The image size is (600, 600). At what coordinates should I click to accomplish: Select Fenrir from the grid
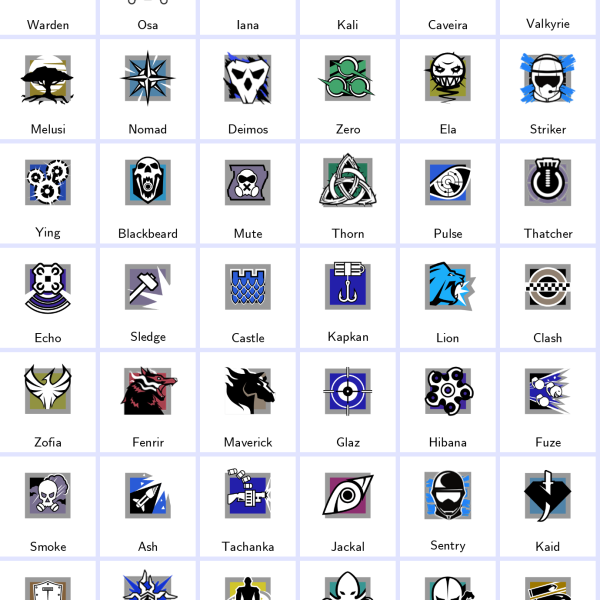coord(148,402)
